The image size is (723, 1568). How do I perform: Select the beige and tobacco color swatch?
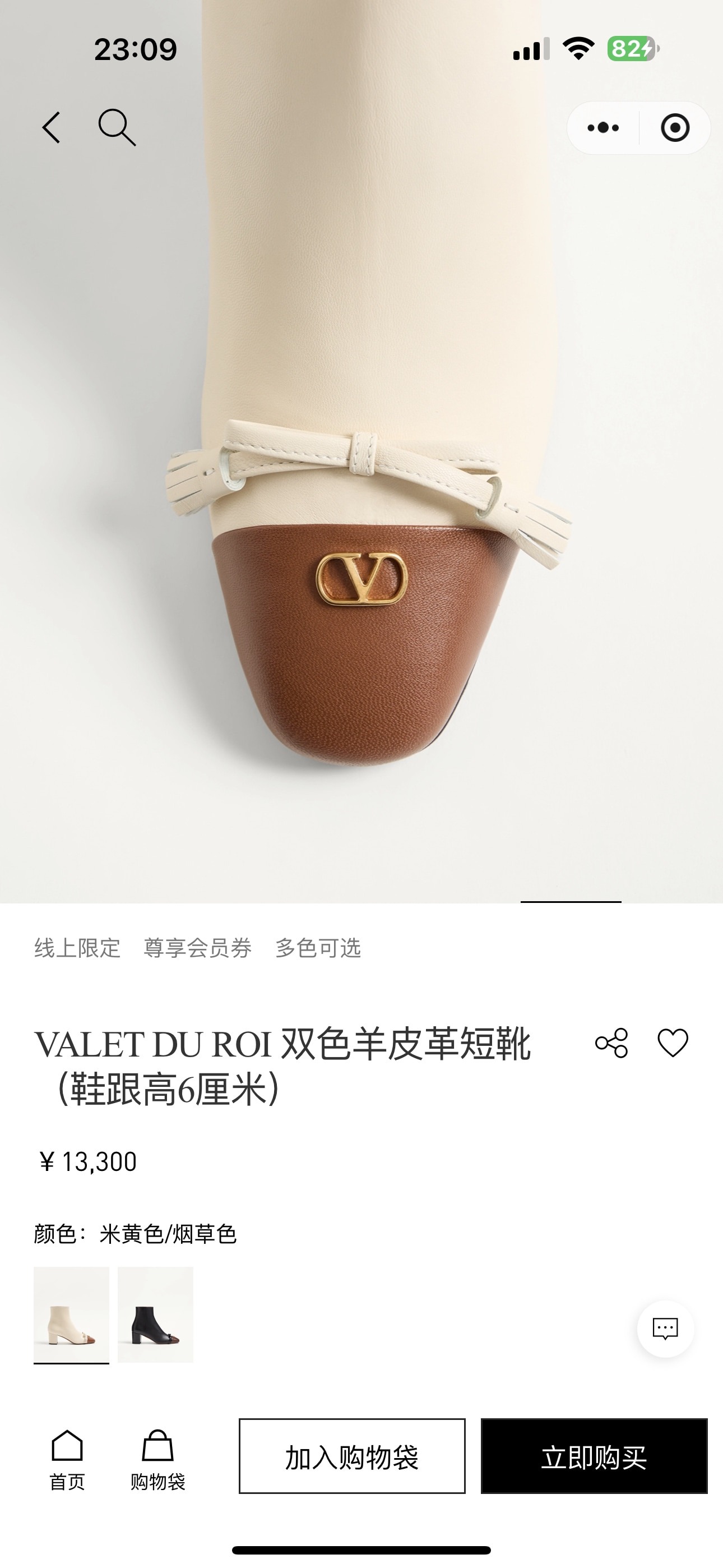pyautogui.click(x=71, y=1314)
